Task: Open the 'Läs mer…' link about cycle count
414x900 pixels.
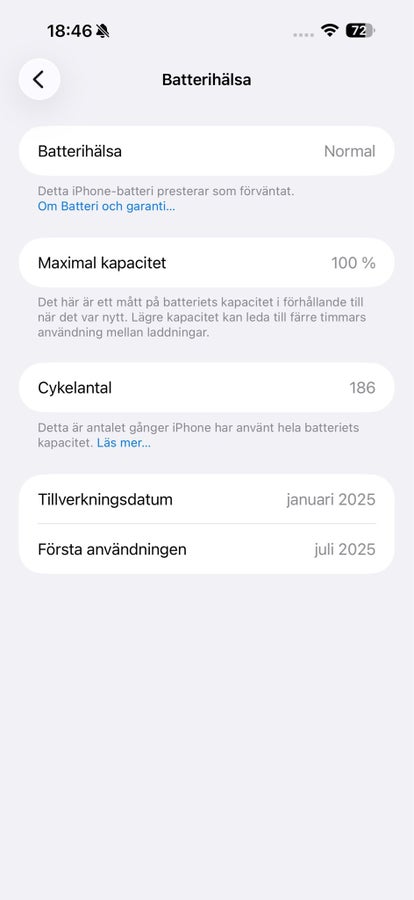Action: coord(123,443)
